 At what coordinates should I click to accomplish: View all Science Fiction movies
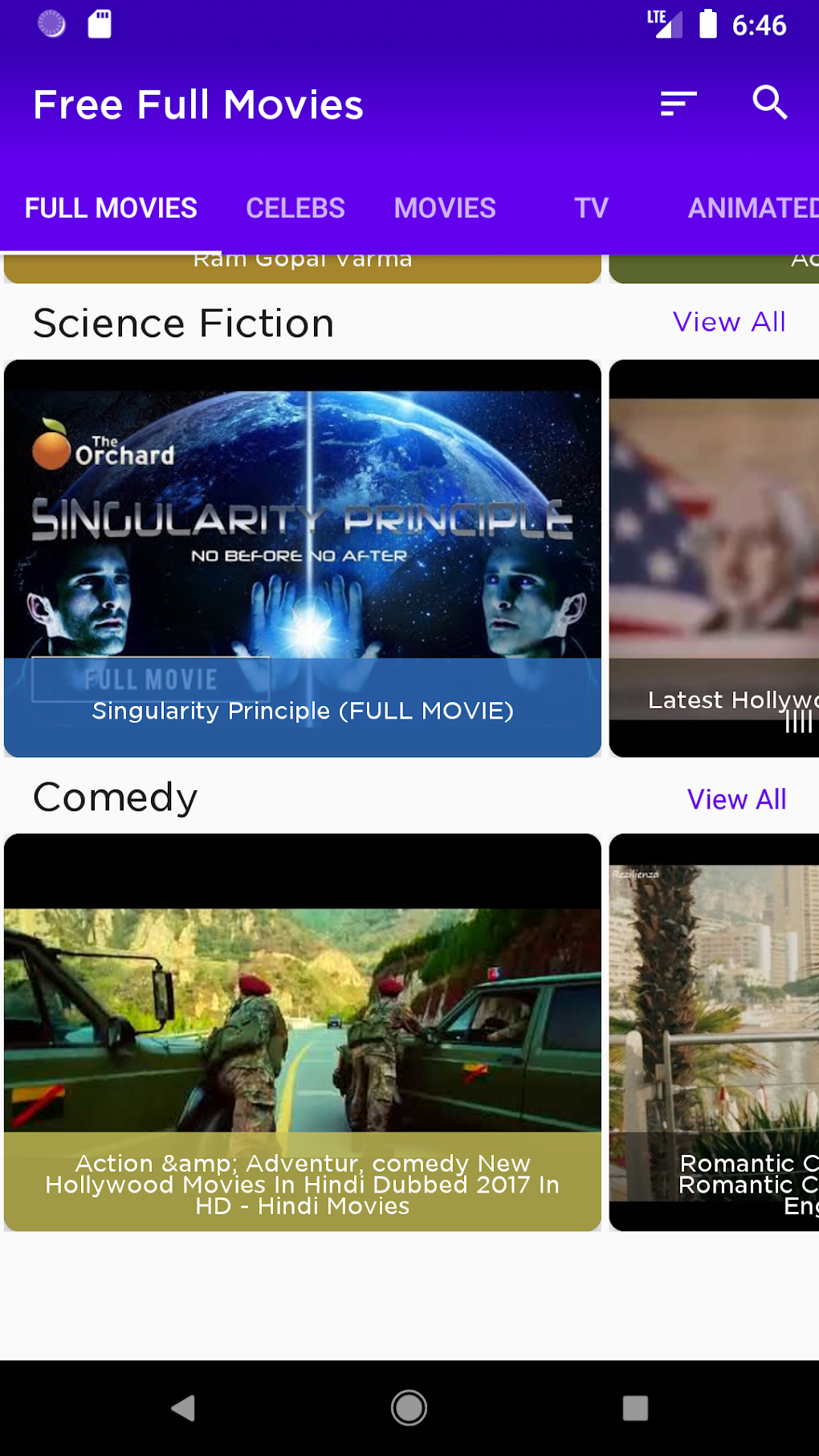[x=729, y=322]
